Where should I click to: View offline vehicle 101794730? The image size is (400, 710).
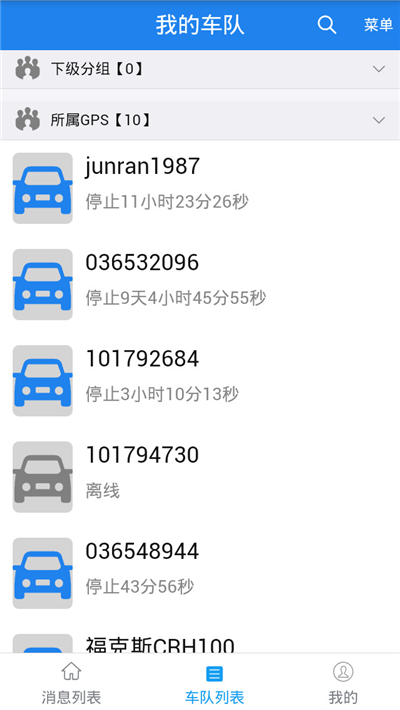pos(200,477)
